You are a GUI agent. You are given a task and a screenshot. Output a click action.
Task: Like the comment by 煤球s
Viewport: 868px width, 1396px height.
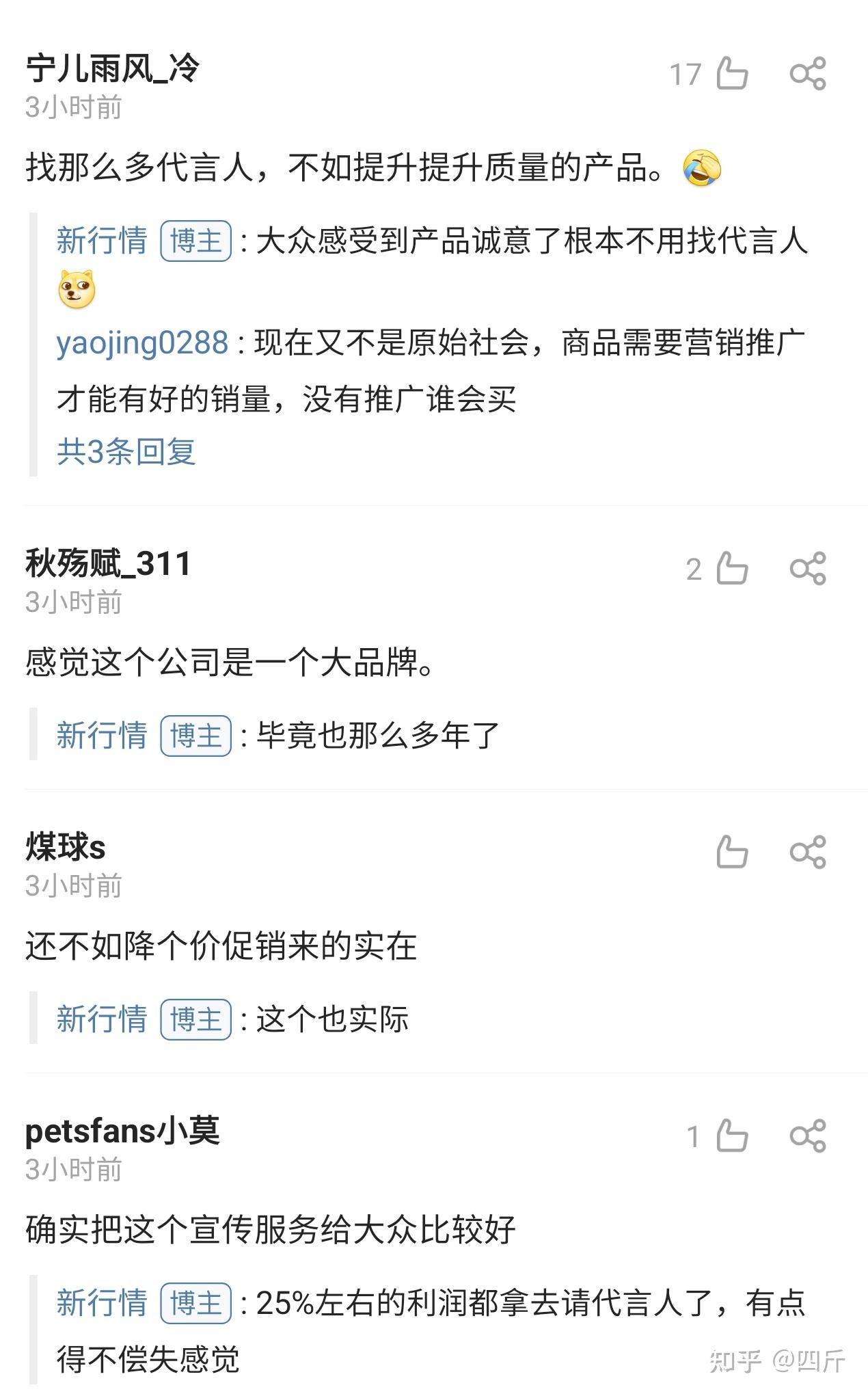click(732, 852)
